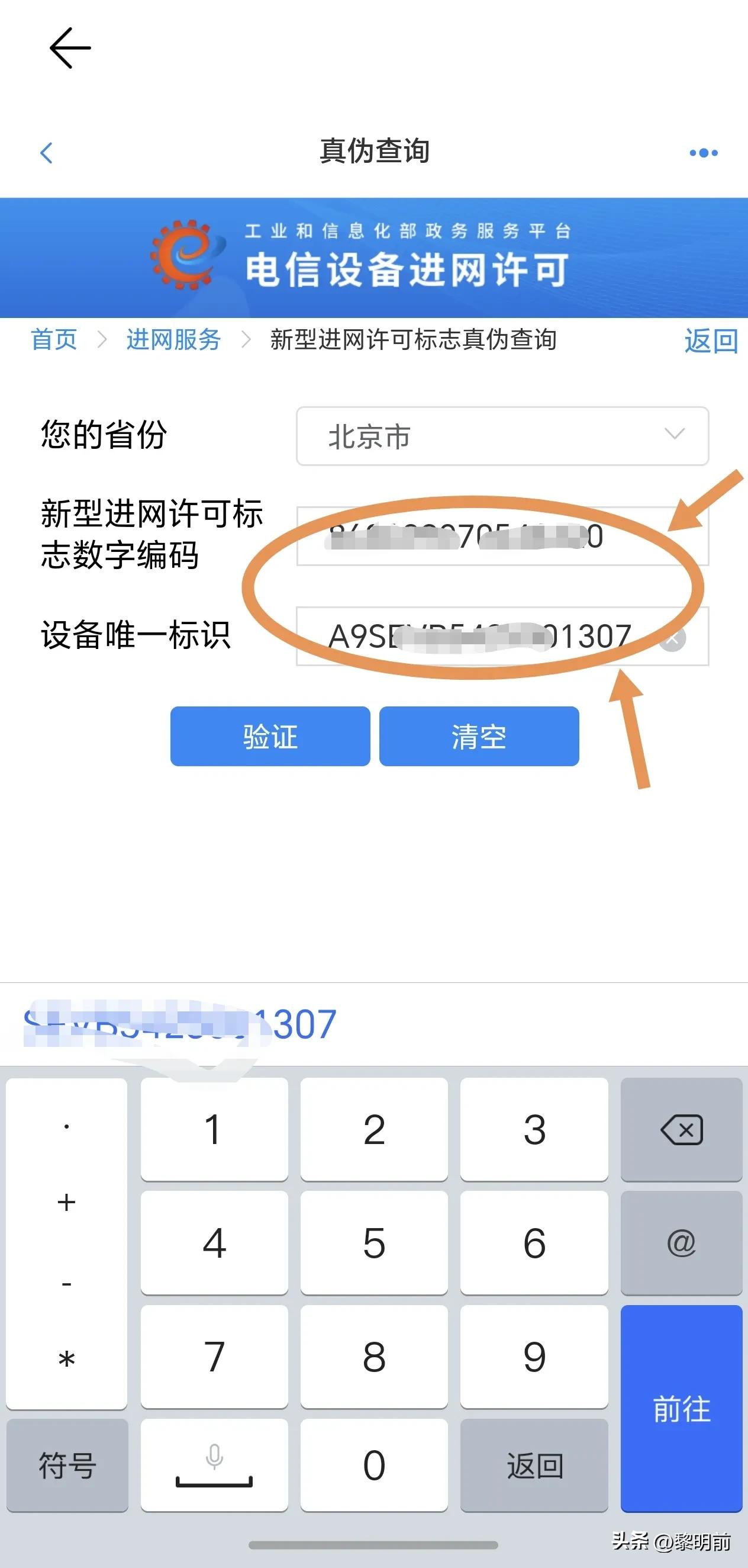
Task: Tap the 验证 button
Action: click(270, 736)
